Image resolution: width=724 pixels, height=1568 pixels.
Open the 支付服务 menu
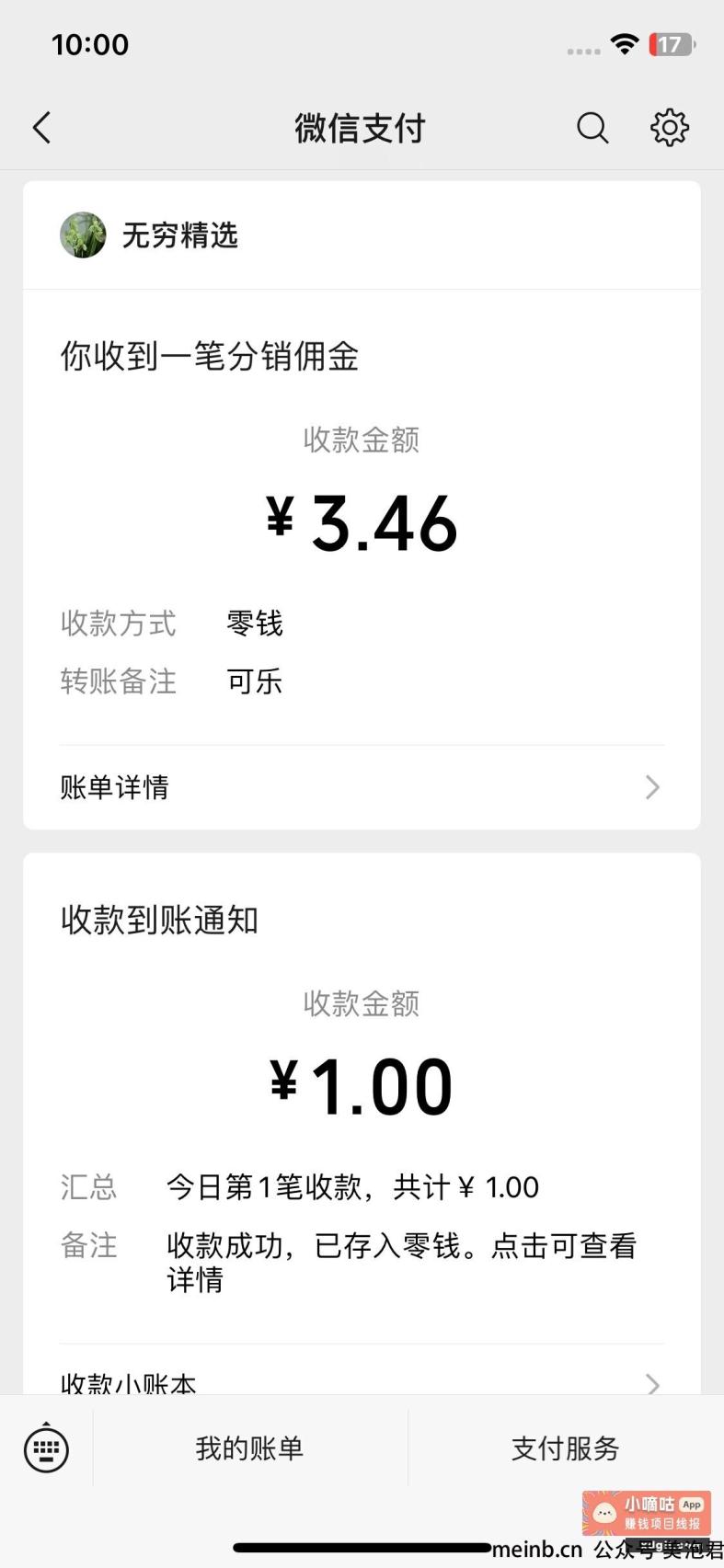(x=566, y=1448)
